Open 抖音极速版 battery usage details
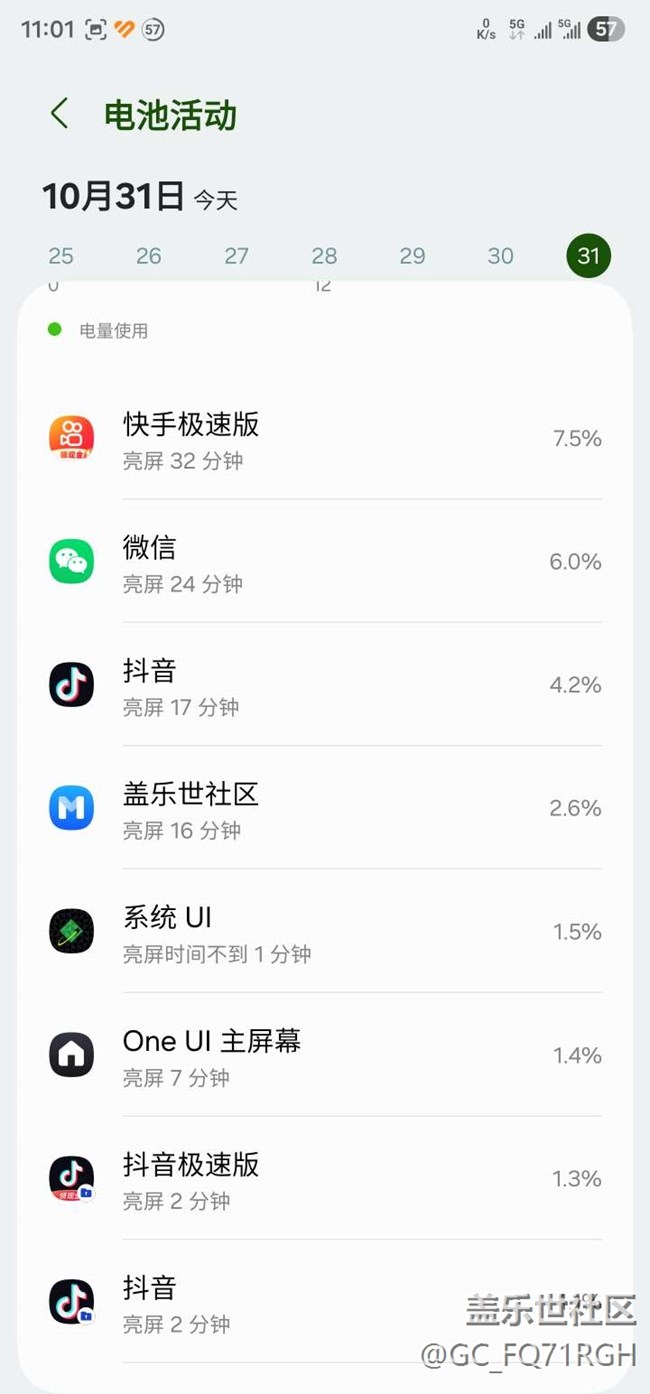The height and width of the screenshot is (1394, 650). [325, 1178]
